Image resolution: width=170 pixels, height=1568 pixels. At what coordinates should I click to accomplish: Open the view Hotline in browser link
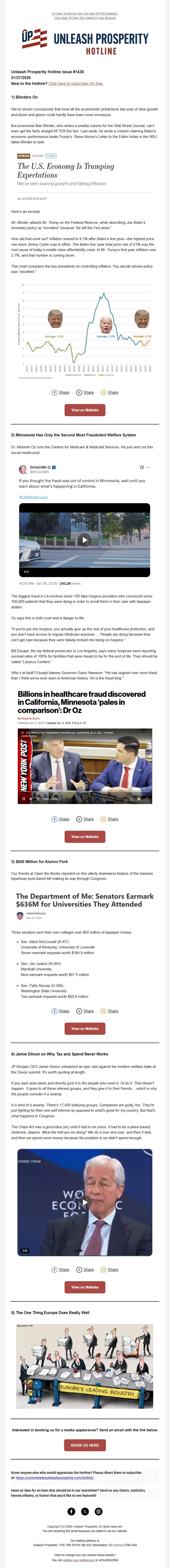[85, 18]
